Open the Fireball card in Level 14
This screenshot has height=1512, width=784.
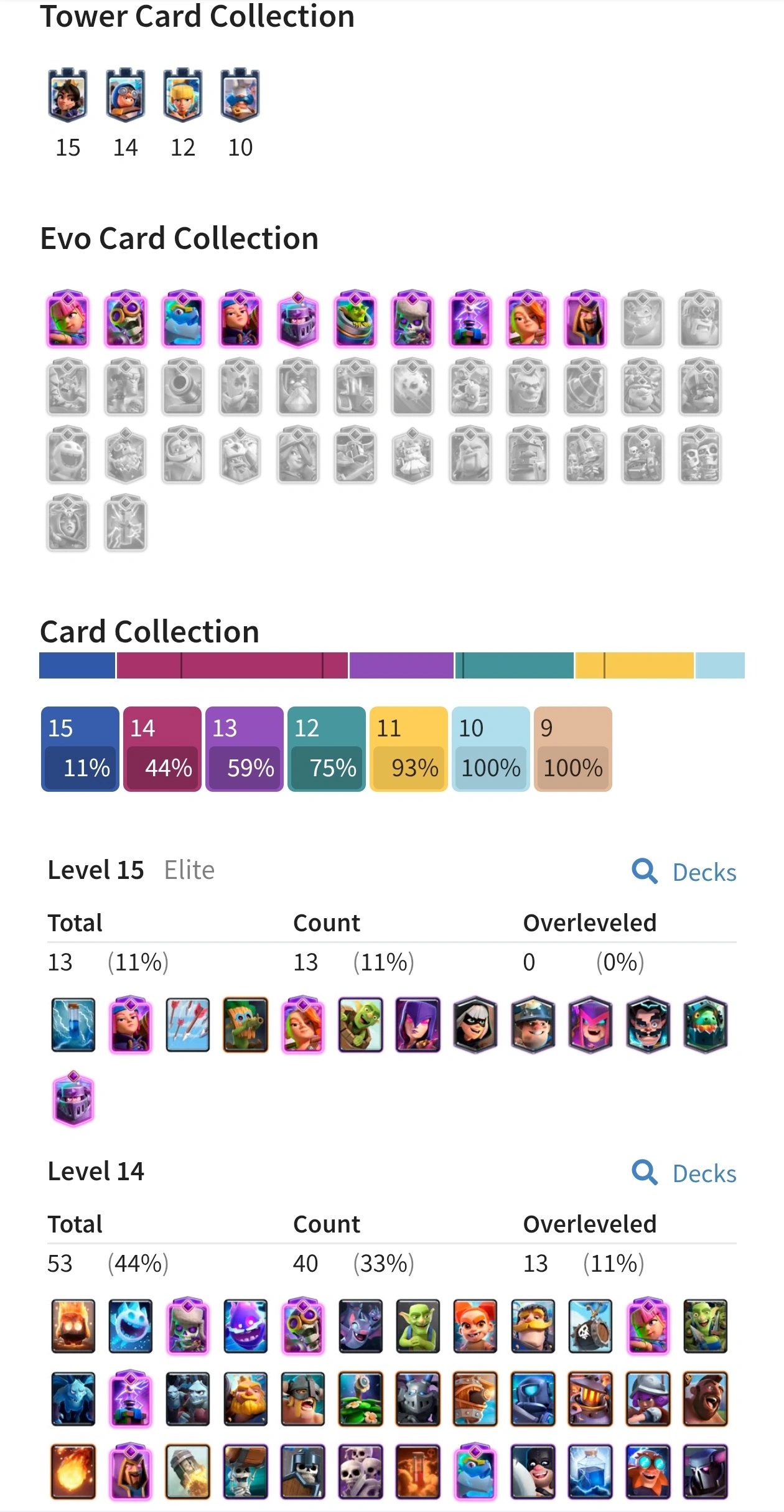(x=73, y=1472)
